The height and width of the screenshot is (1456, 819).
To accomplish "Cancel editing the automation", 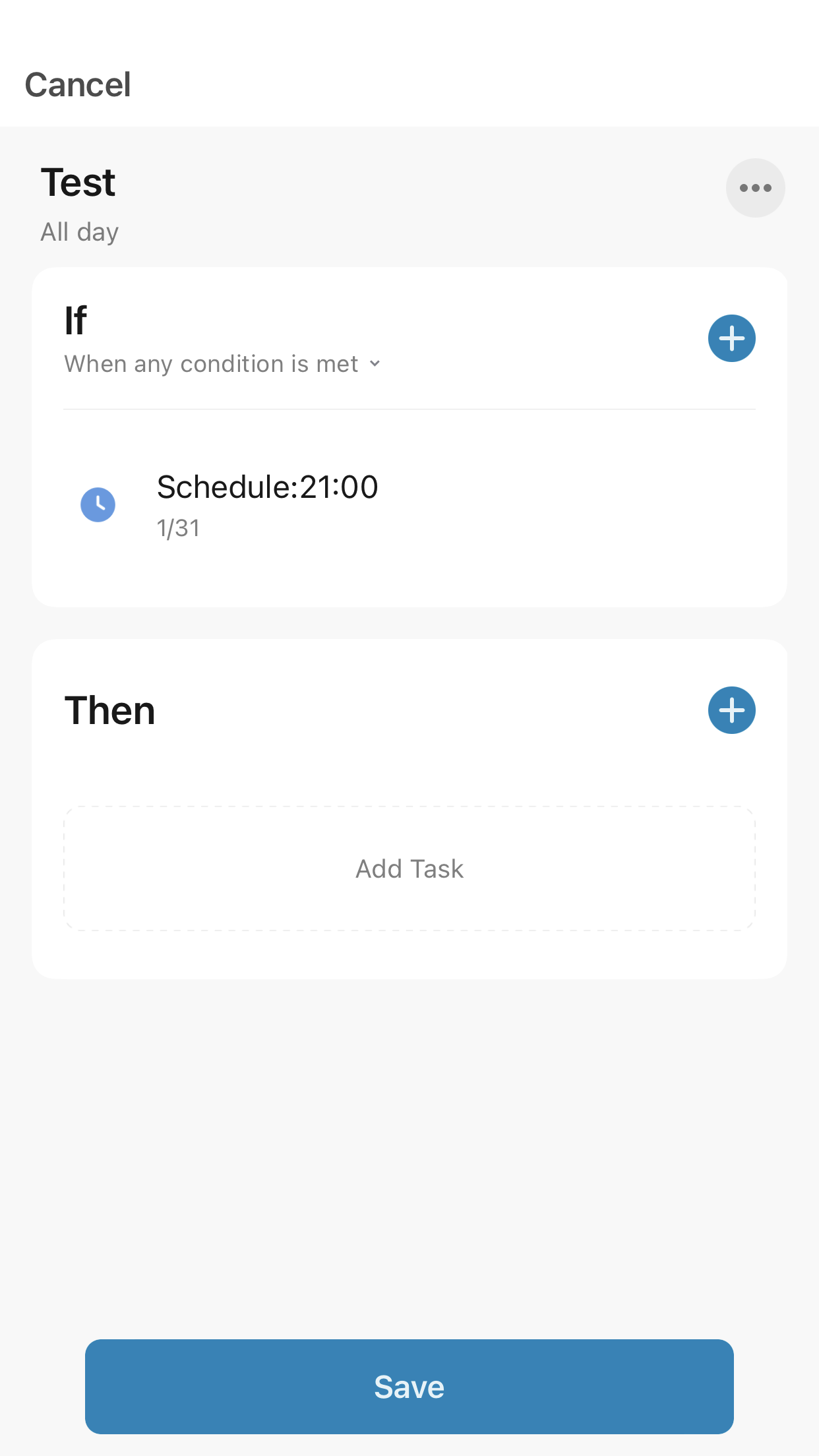I will pos(78,85).
